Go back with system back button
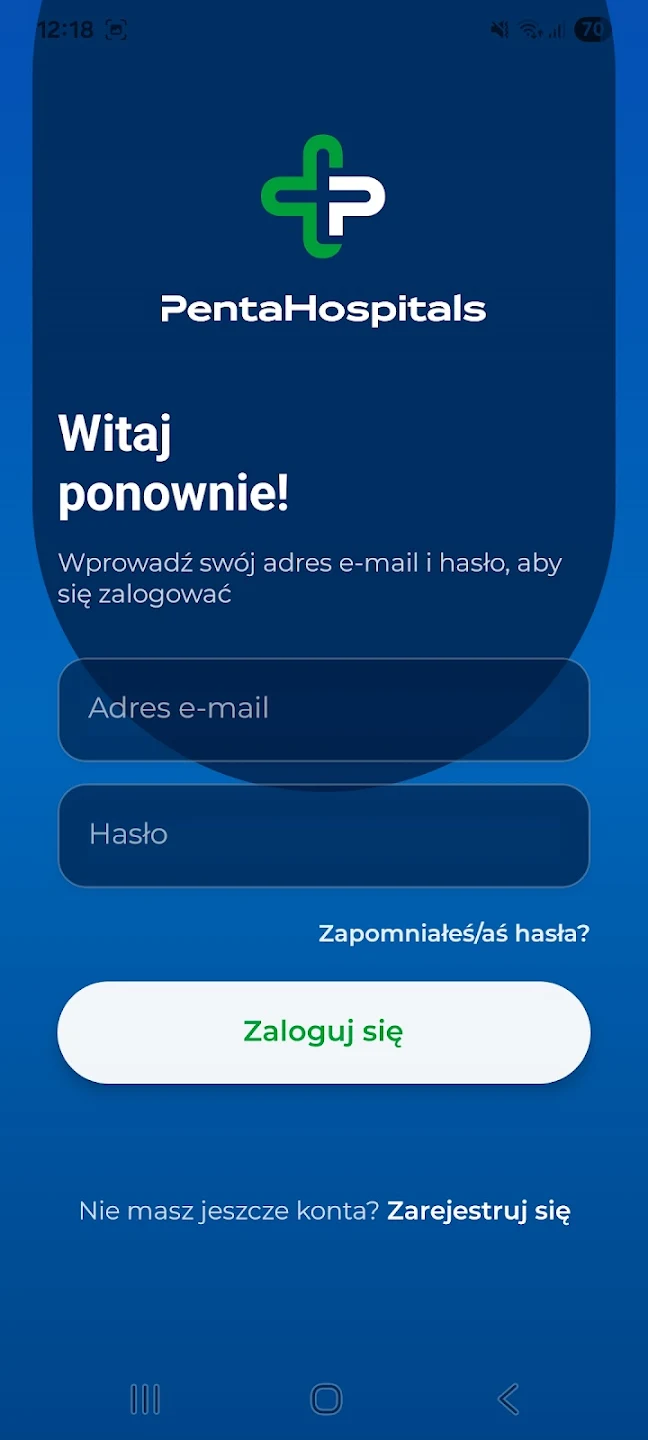Screen dimensions: 648x1440 pyautogui.click(x=508, y=1399)
